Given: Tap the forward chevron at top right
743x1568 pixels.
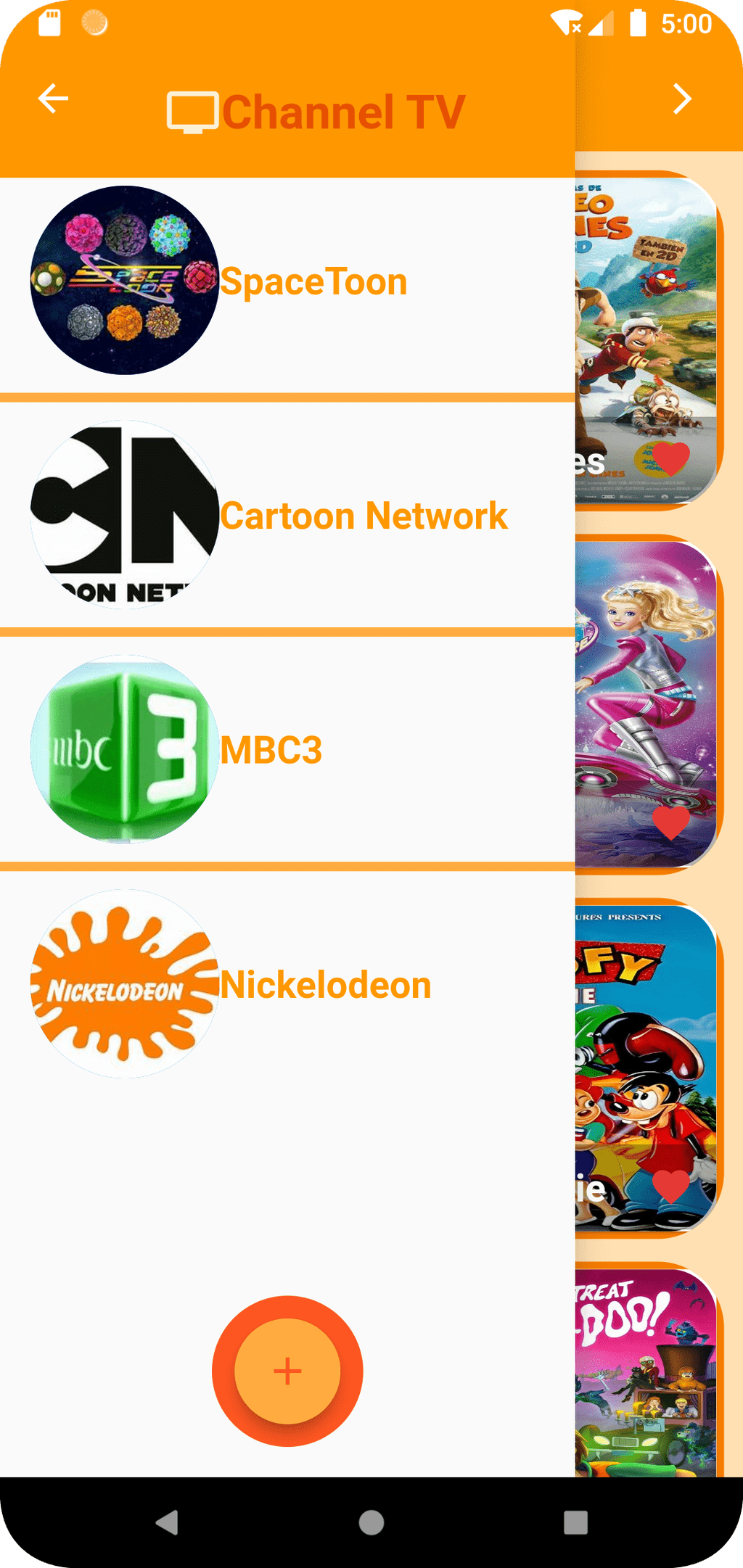Looking at the screenshot, I should [681, 99].
